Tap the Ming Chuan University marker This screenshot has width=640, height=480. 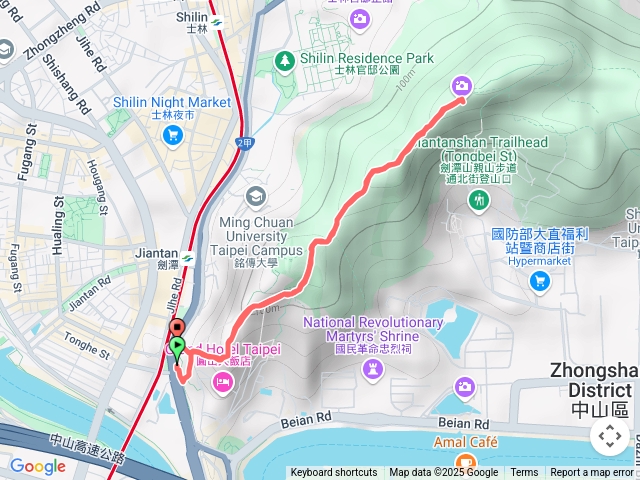(255, 194)
